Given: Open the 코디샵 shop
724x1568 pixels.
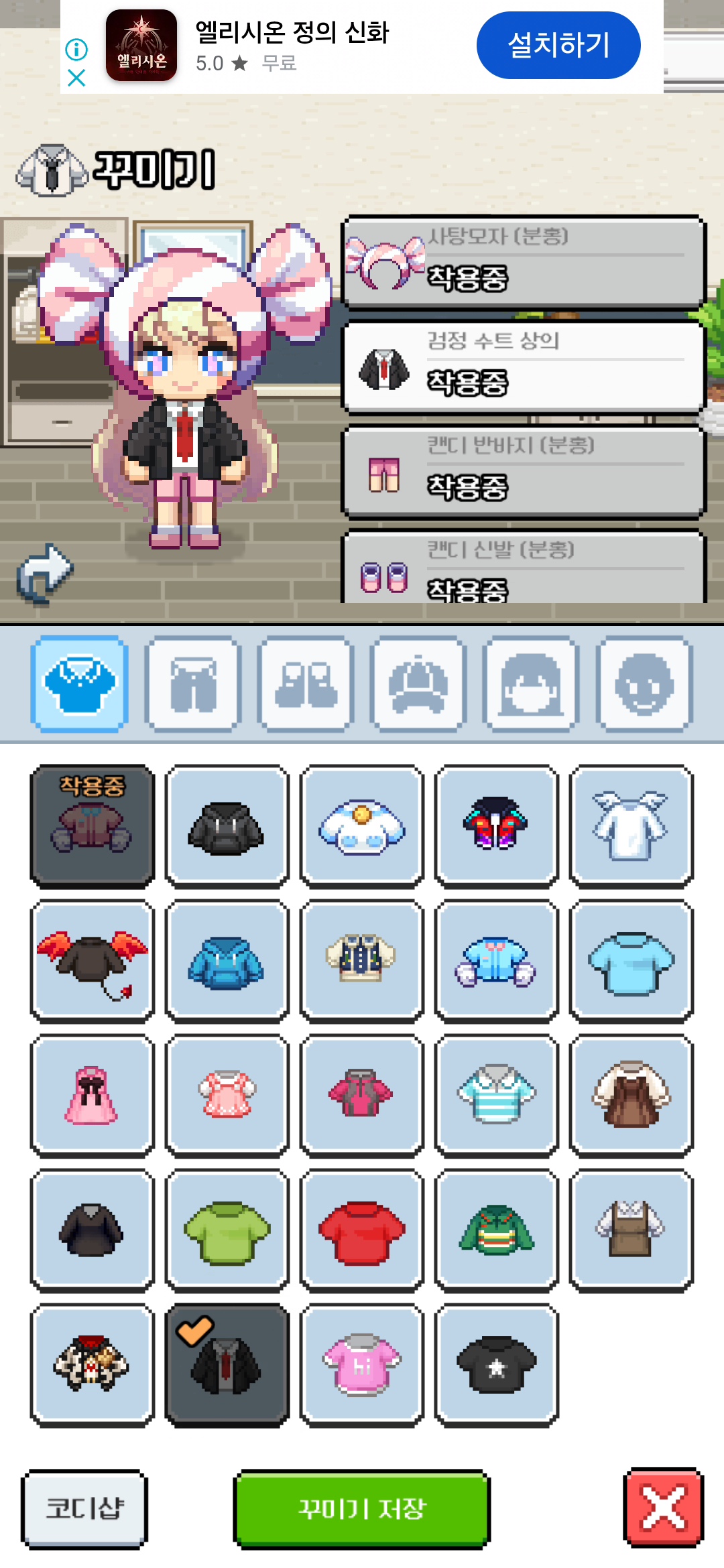Looking at the screenshot, I should (x=84, y=1508).
